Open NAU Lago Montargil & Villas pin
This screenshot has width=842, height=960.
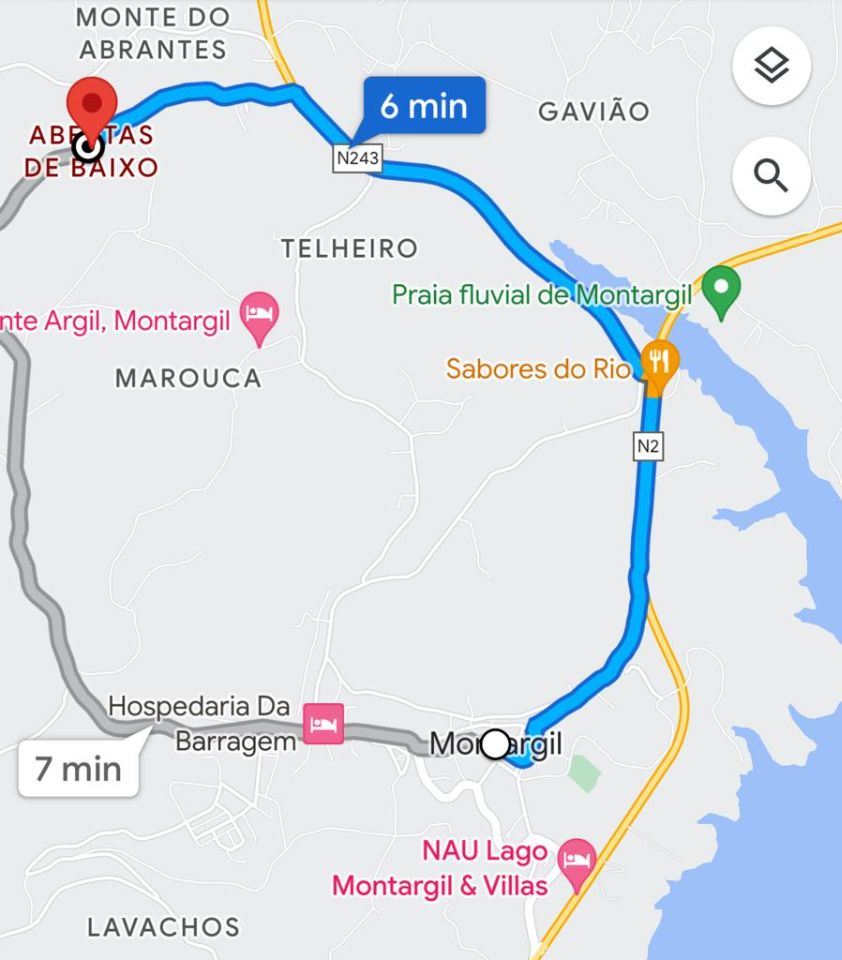tap(576, 862)
